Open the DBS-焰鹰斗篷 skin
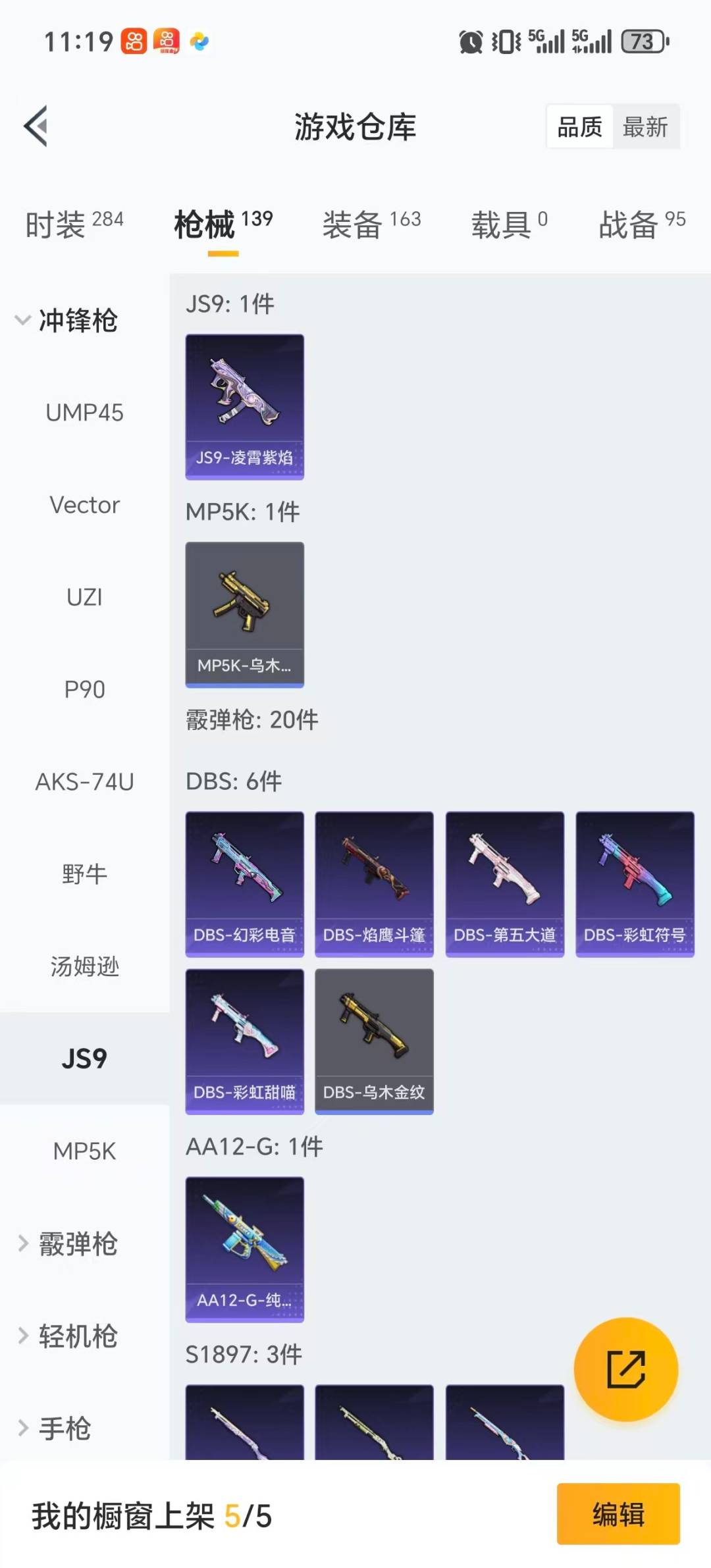Image resolution: width=711 pixels, height=1568 pixels. pos(374,883)
